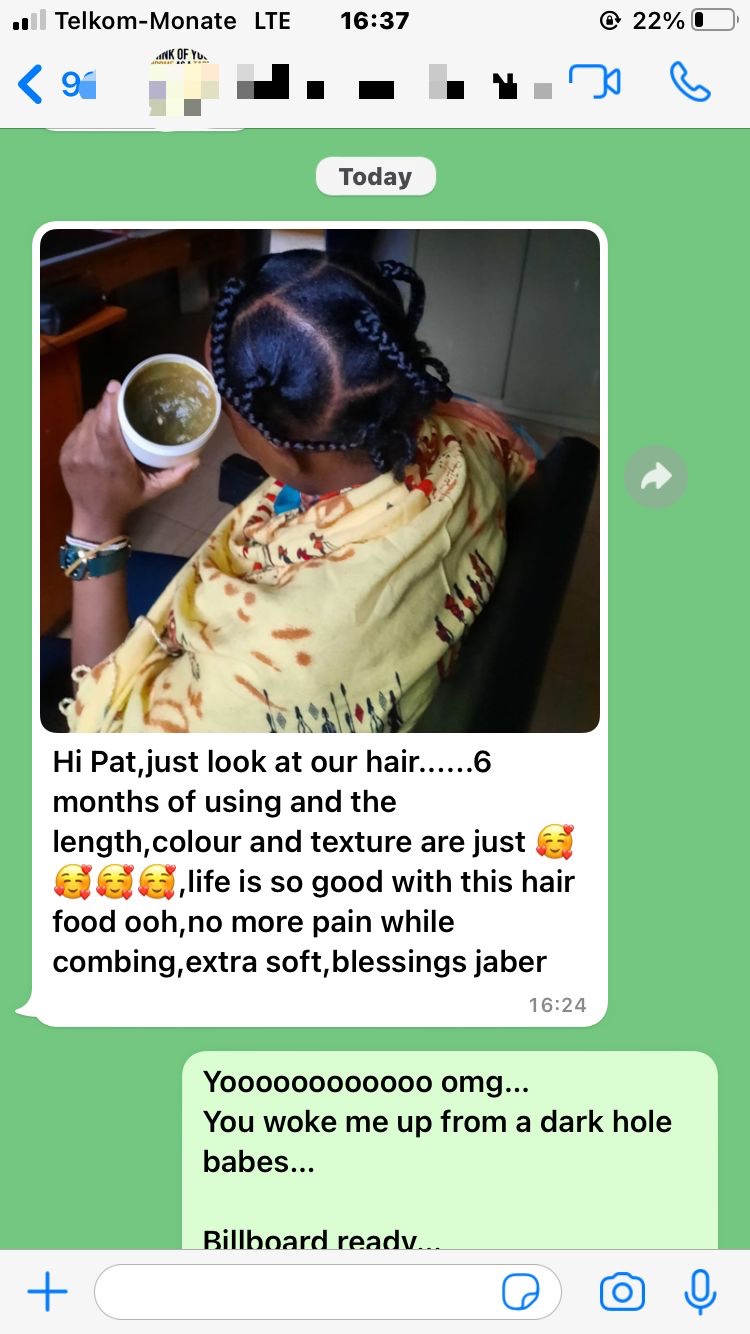Start a video call
Viewport: 750px width, 1334px height.
pos(594,83)
